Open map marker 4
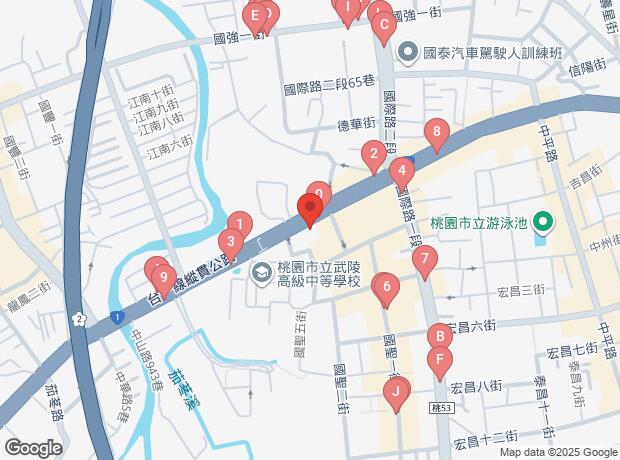The height and width of the screenshot is (460, 620). pos(402,172)
